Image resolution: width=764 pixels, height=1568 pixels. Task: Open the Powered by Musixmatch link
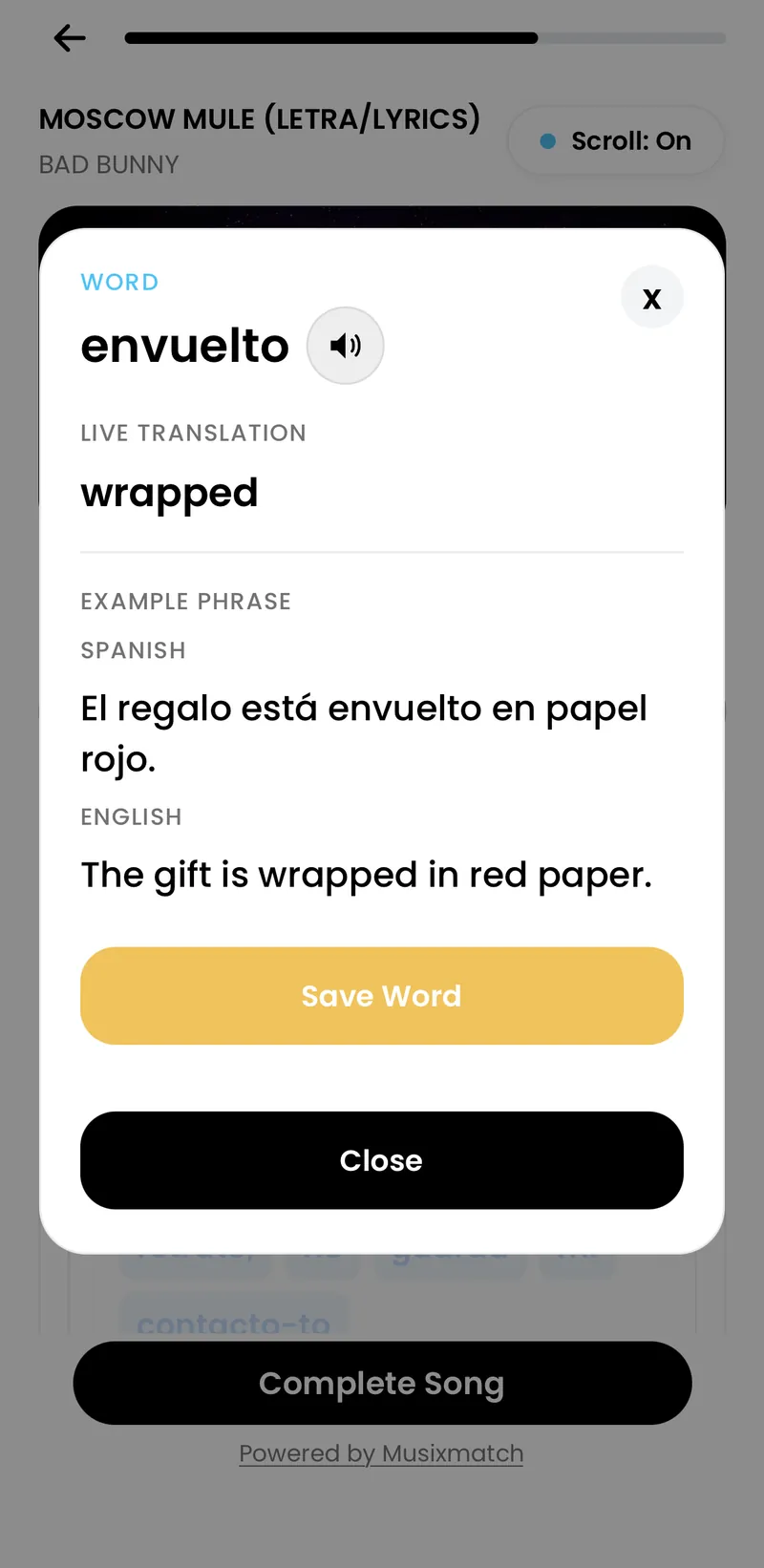381,1453
